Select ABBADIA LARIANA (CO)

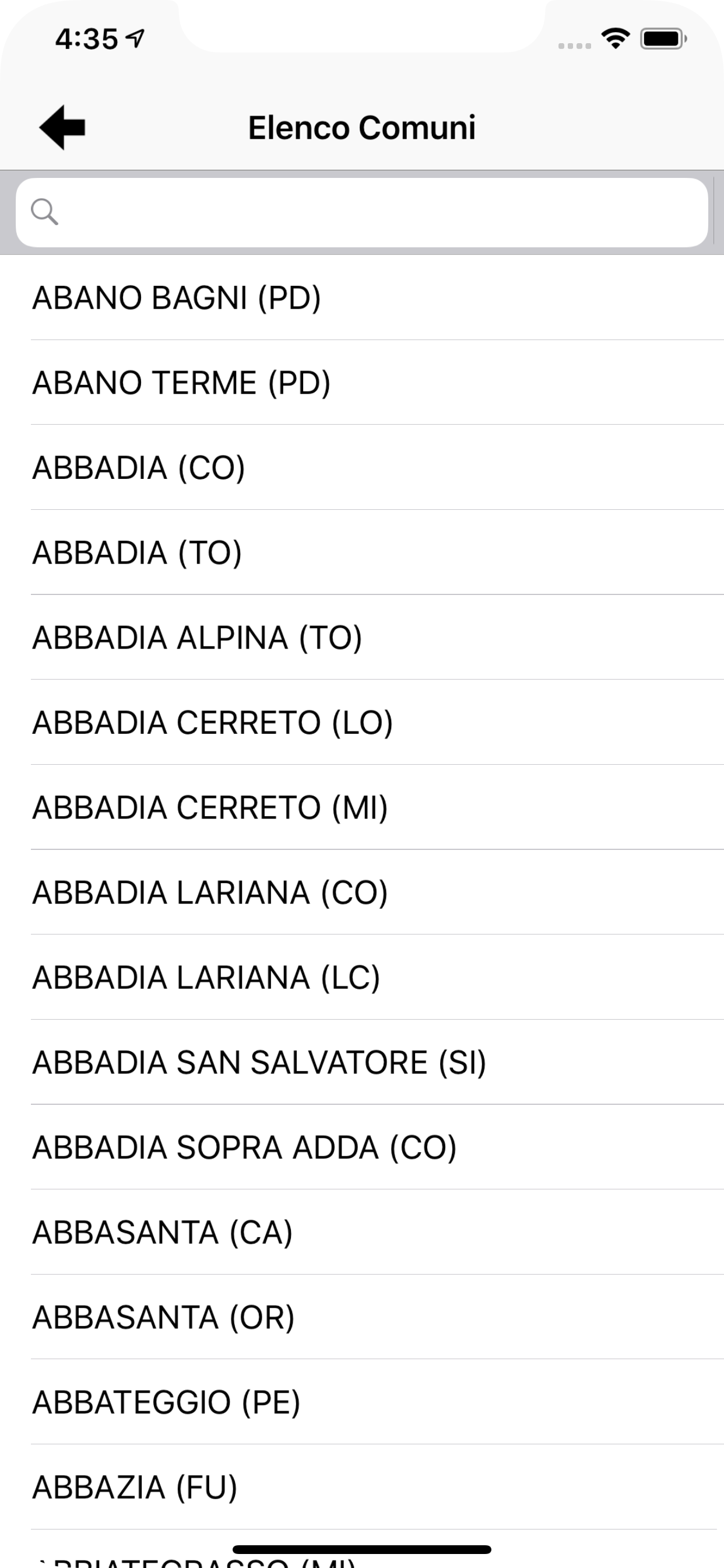click(x=362, y=893)
